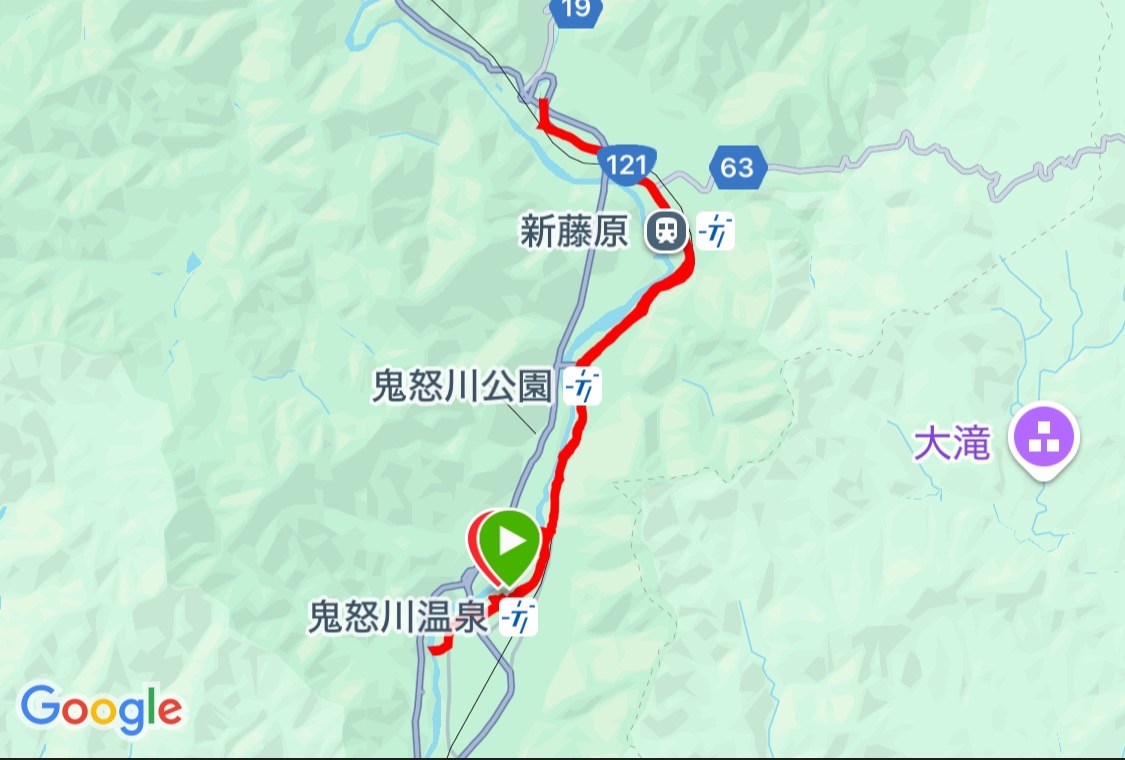This screenshot has width=1125, height=760.
Task: Select the 大滝 purple place pin
Action: pyautogui.click(x=1044, y=437)
